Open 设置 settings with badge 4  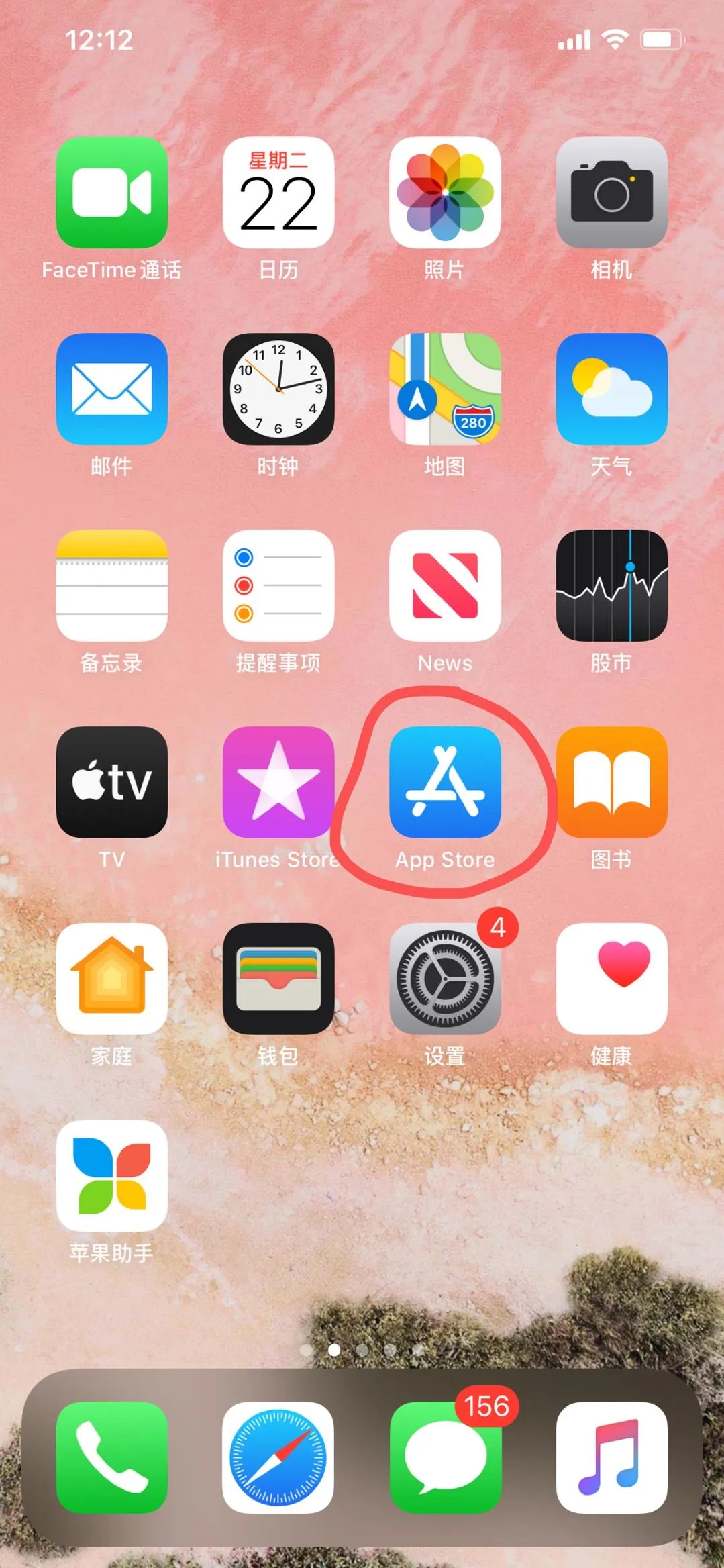445,979
